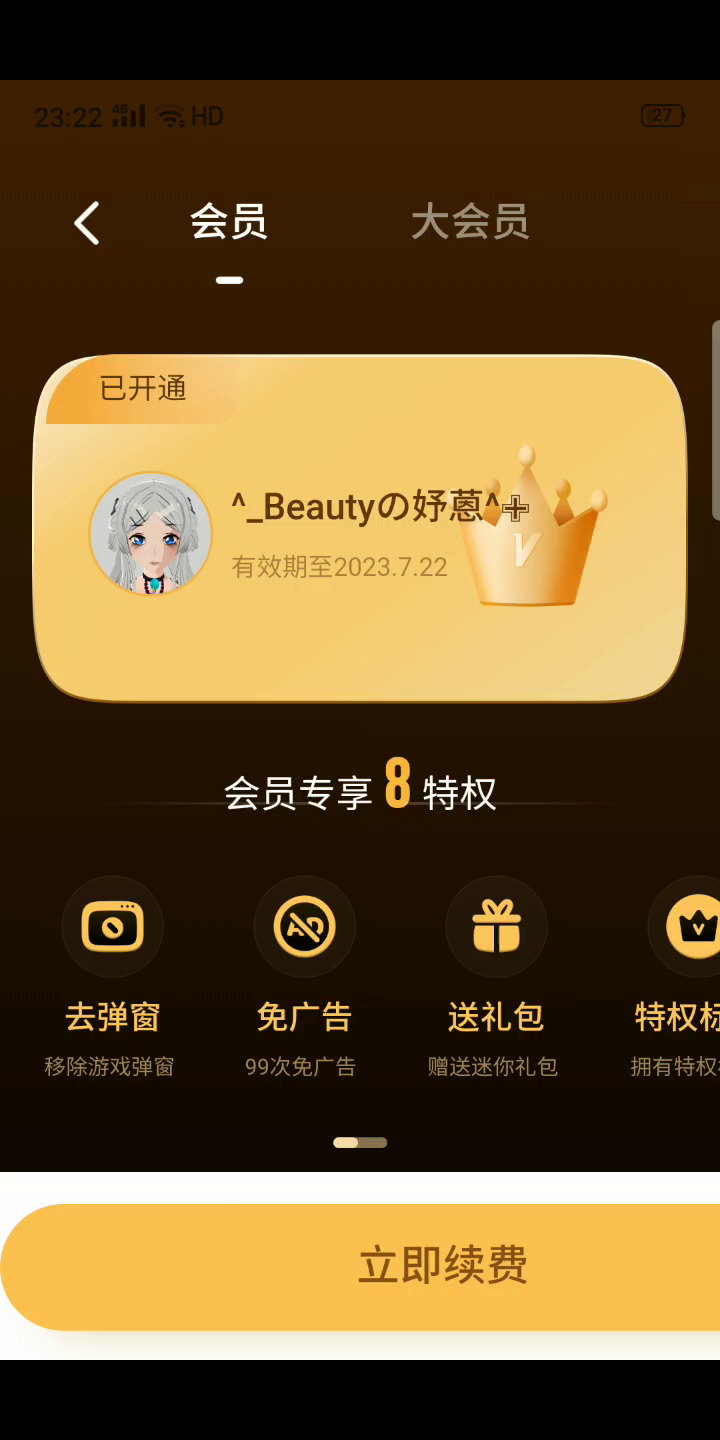
Task: Select the 会员 tab
Action: [x=229, y=222]
